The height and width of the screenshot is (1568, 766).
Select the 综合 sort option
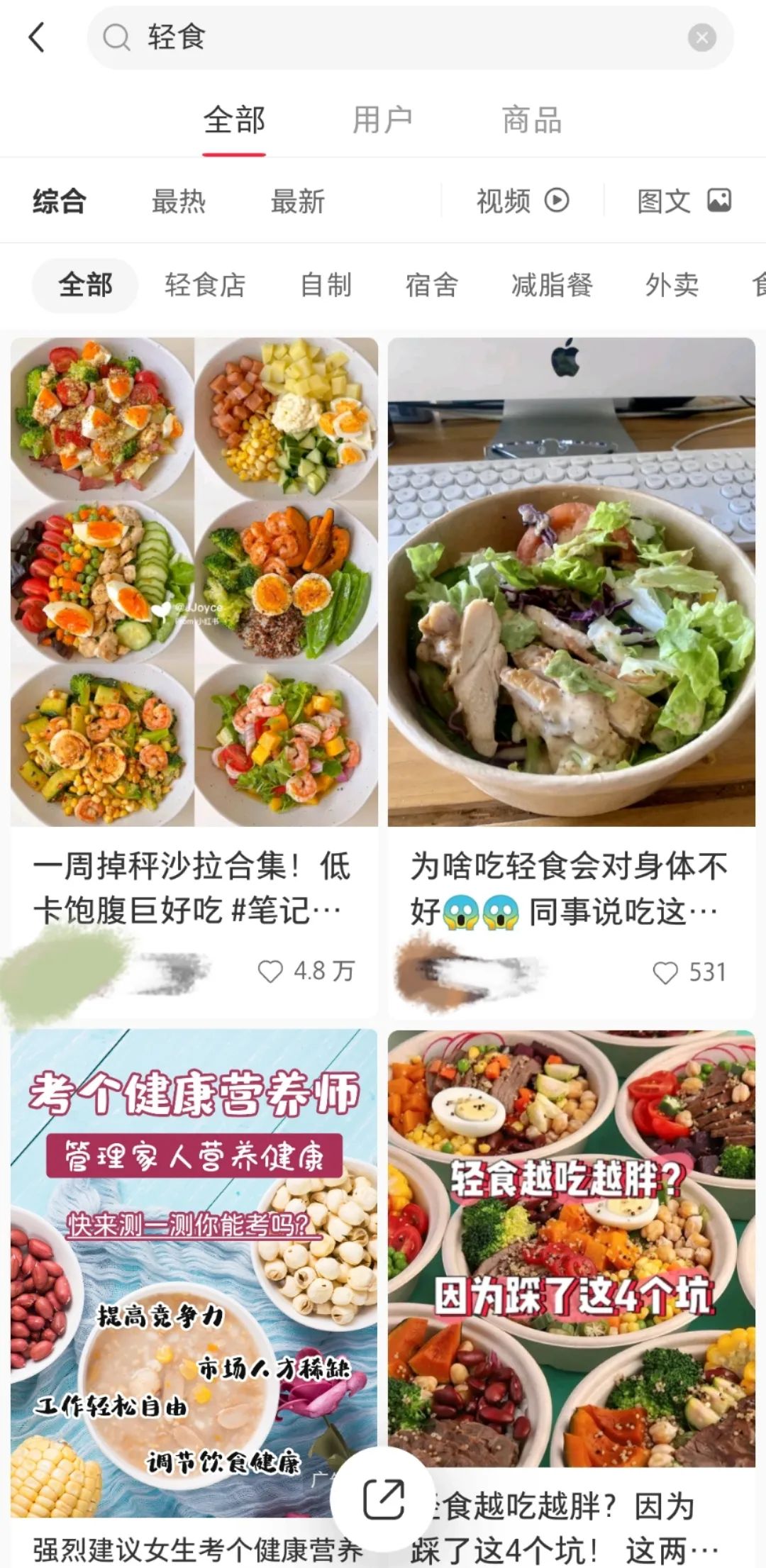click(x=60, y=201)
